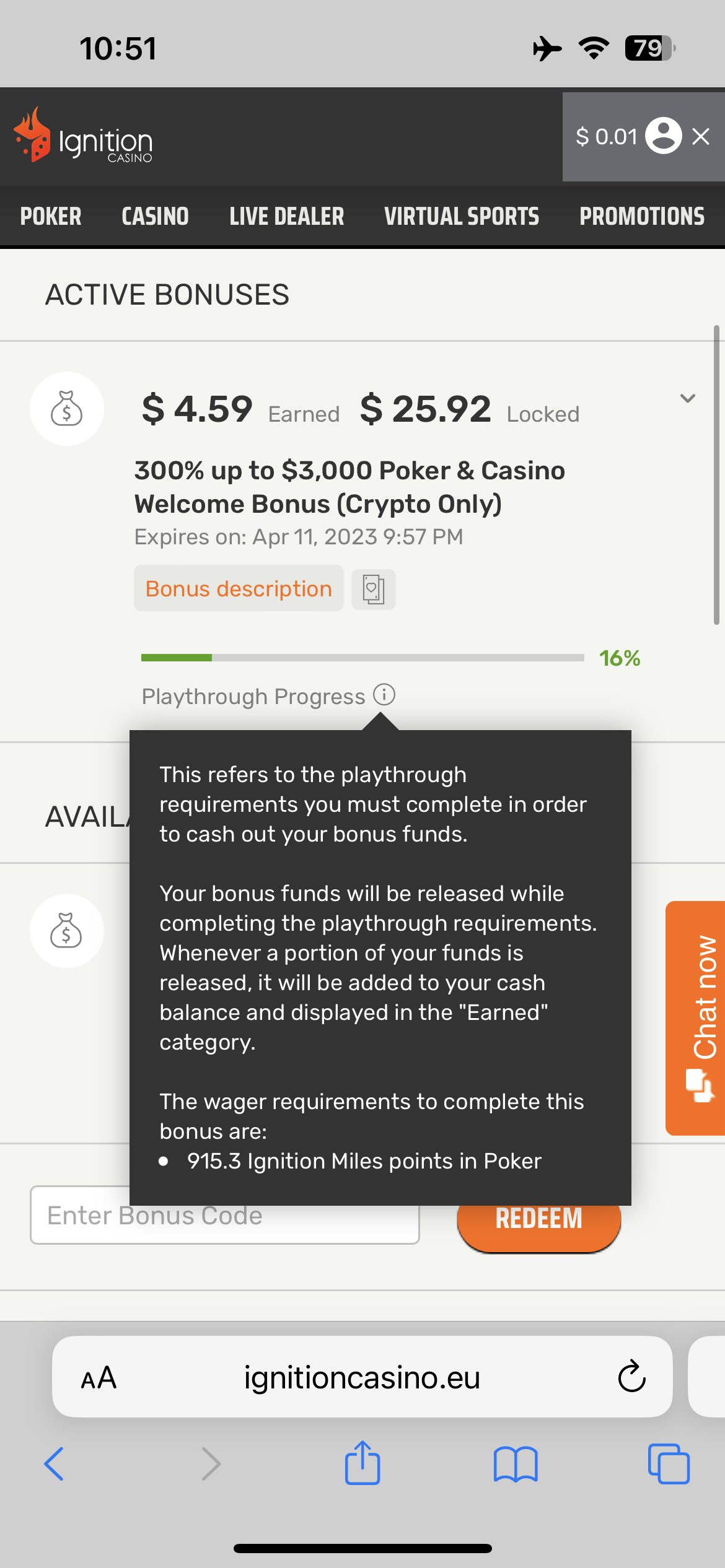Open Safari bookmarks
Viewport: 725px width, 1568px height.
[516, 1465]
